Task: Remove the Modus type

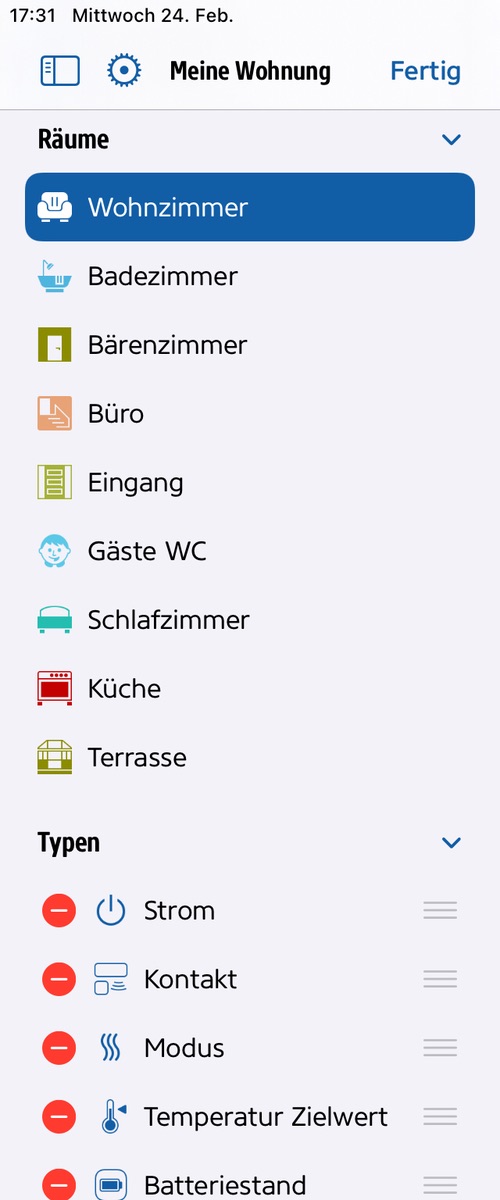Action: 59,1048
